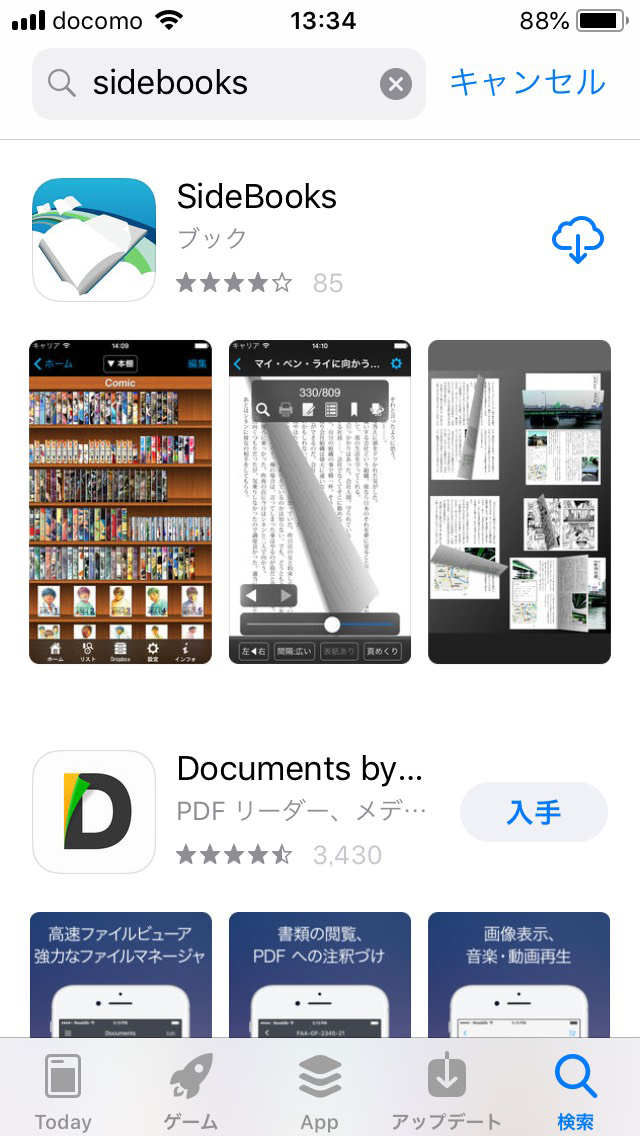Cancel the search with キャンセル

(x=527, y=82)
